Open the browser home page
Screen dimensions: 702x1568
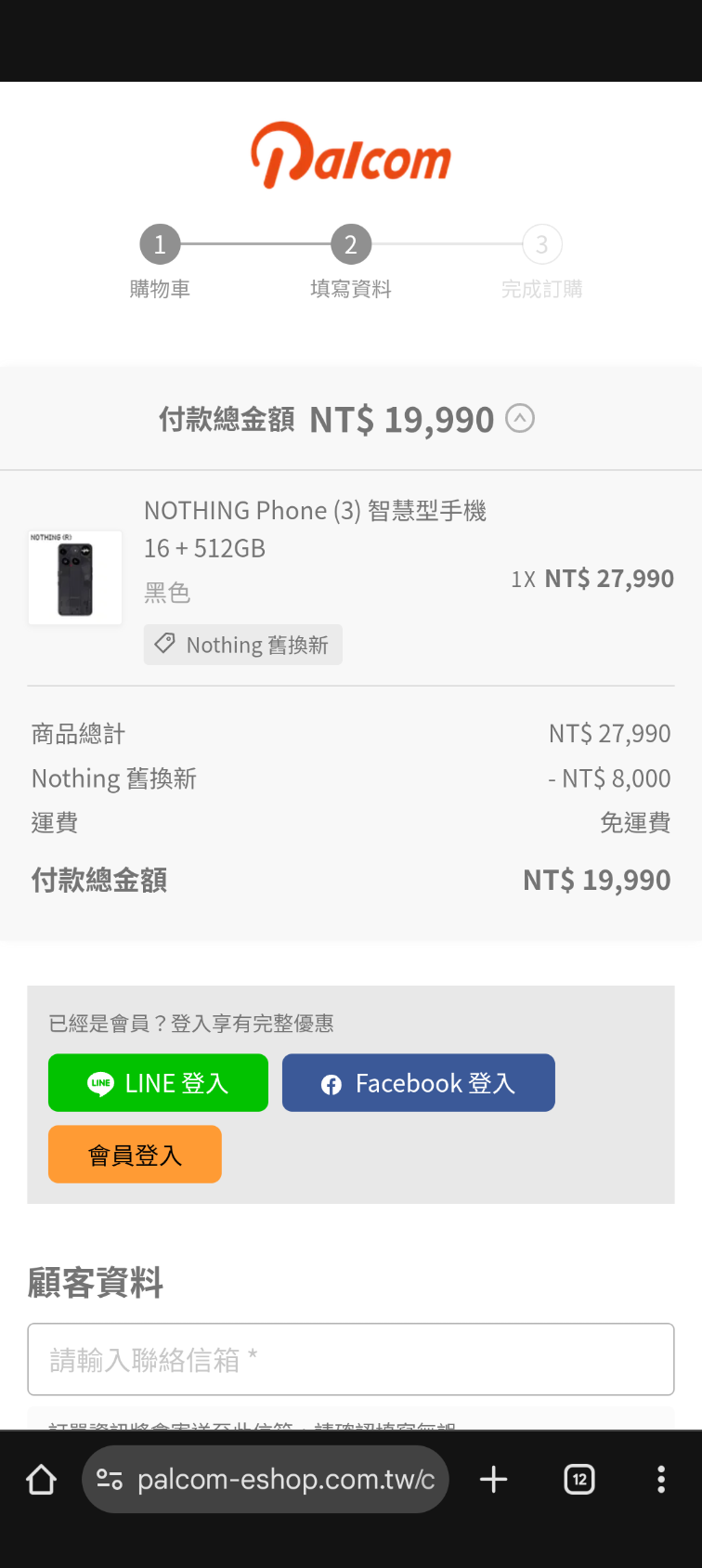42,1479
